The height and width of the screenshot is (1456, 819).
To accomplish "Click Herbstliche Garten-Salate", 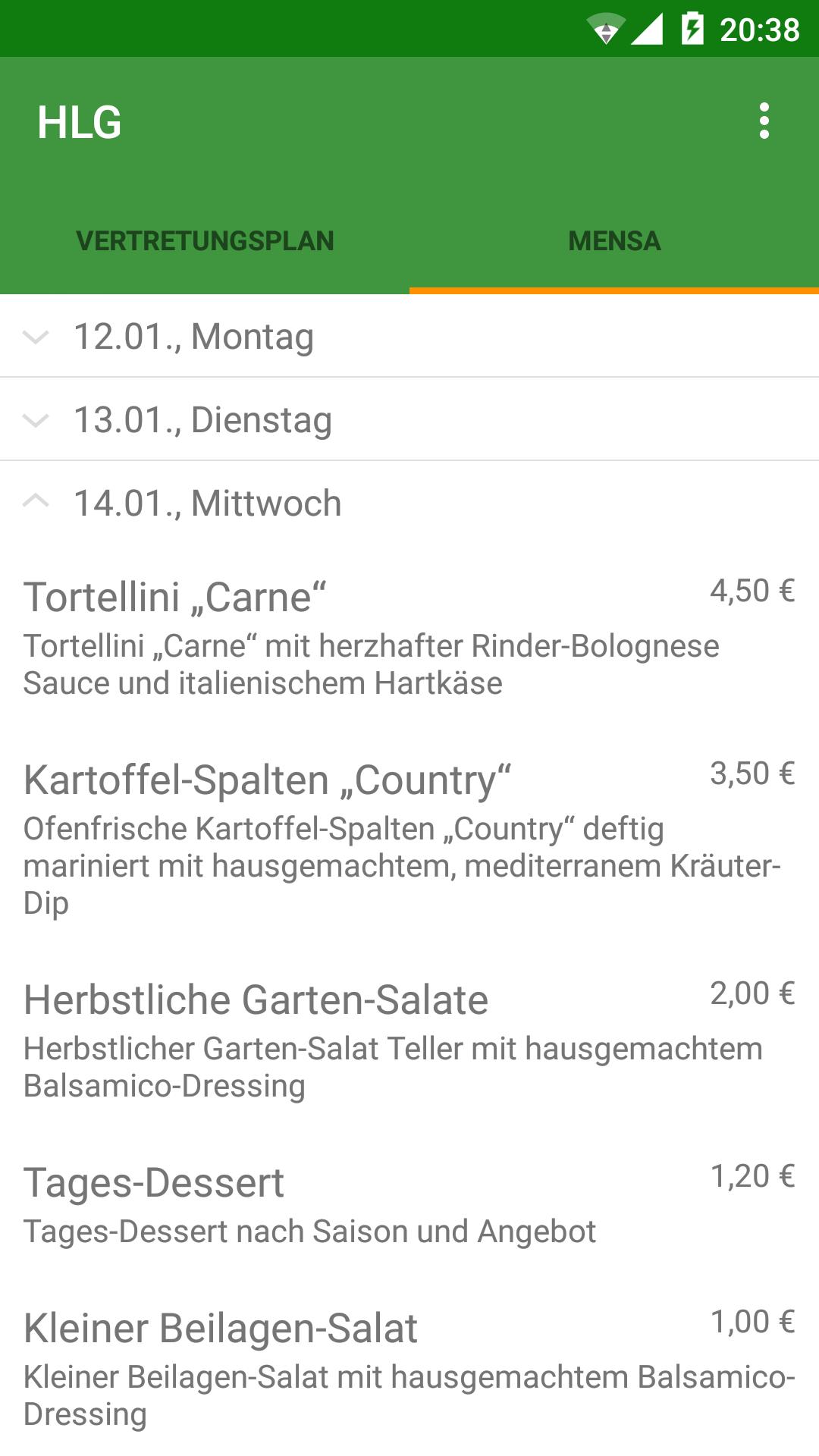I will click(256, 999).
